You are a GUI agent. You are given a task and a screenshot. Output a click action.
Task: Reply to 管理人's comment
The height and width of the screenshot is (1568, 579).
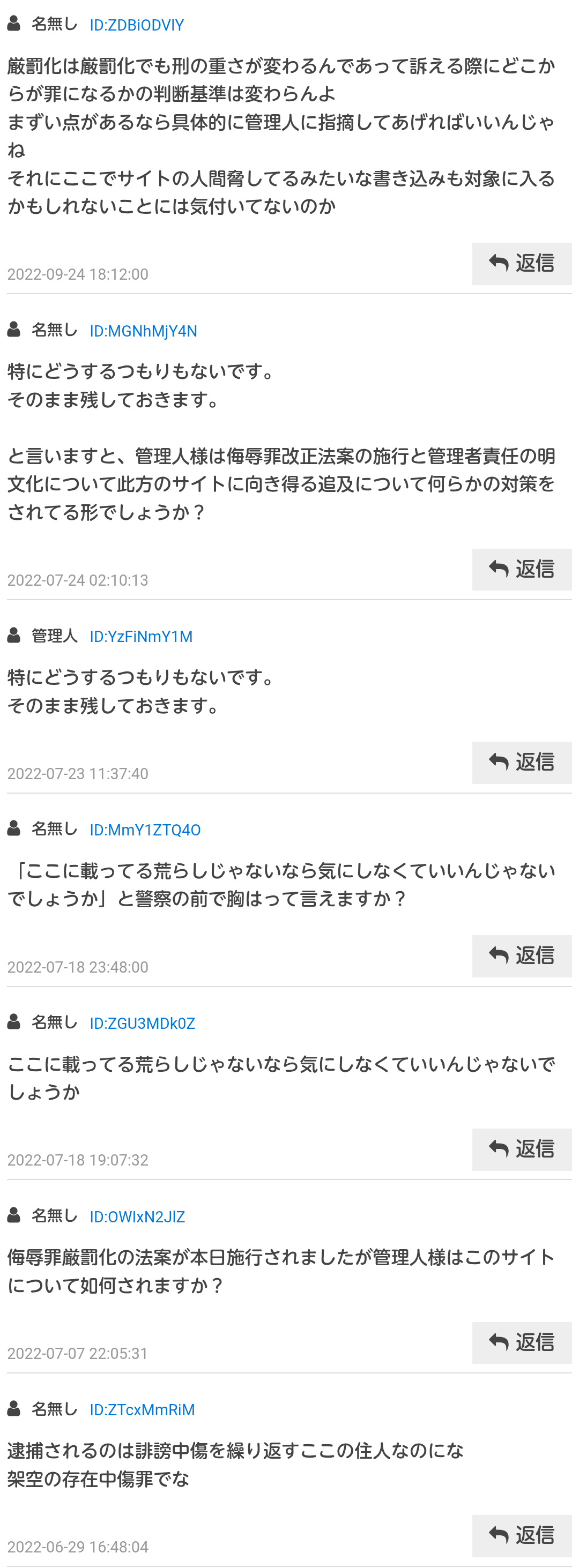pyautogui.click(x=521, y=762)
